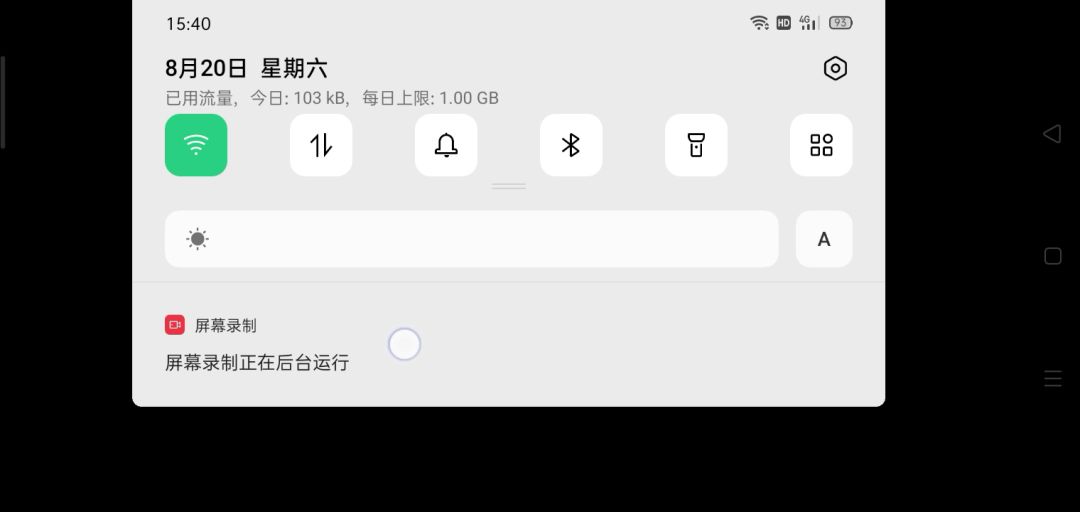Toggle the sound bell mode

tap(446, 145)
